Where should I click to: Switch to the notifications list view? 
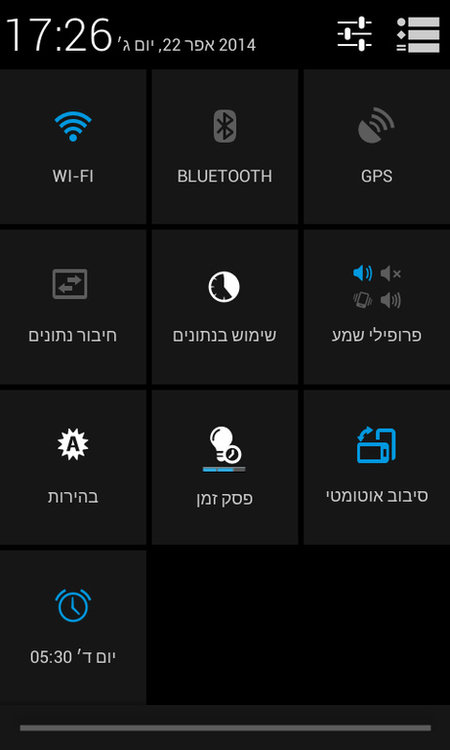coord(418,34)
